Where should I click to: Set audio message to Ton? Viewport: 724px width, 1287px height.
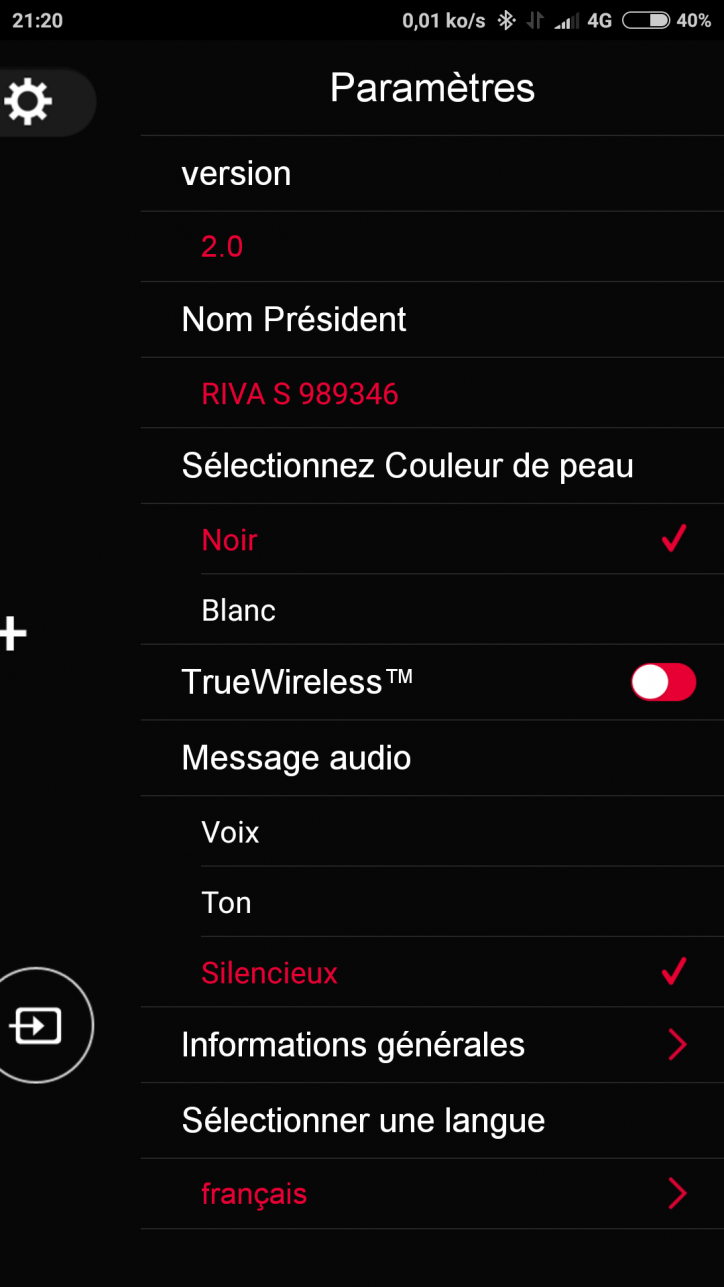[462, 902]
